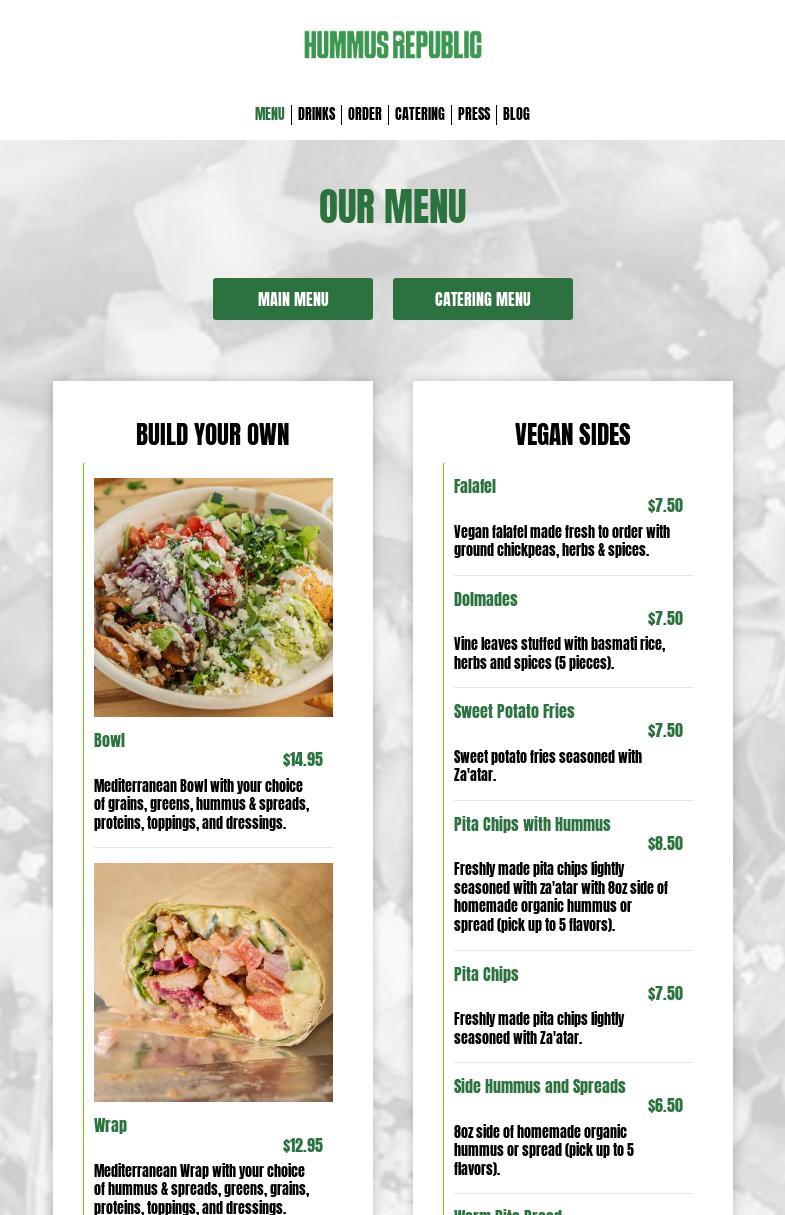Open the Order page
The width and height of the screenshot is (785, 1215).
pyautogui.click(x=364, y=114)
